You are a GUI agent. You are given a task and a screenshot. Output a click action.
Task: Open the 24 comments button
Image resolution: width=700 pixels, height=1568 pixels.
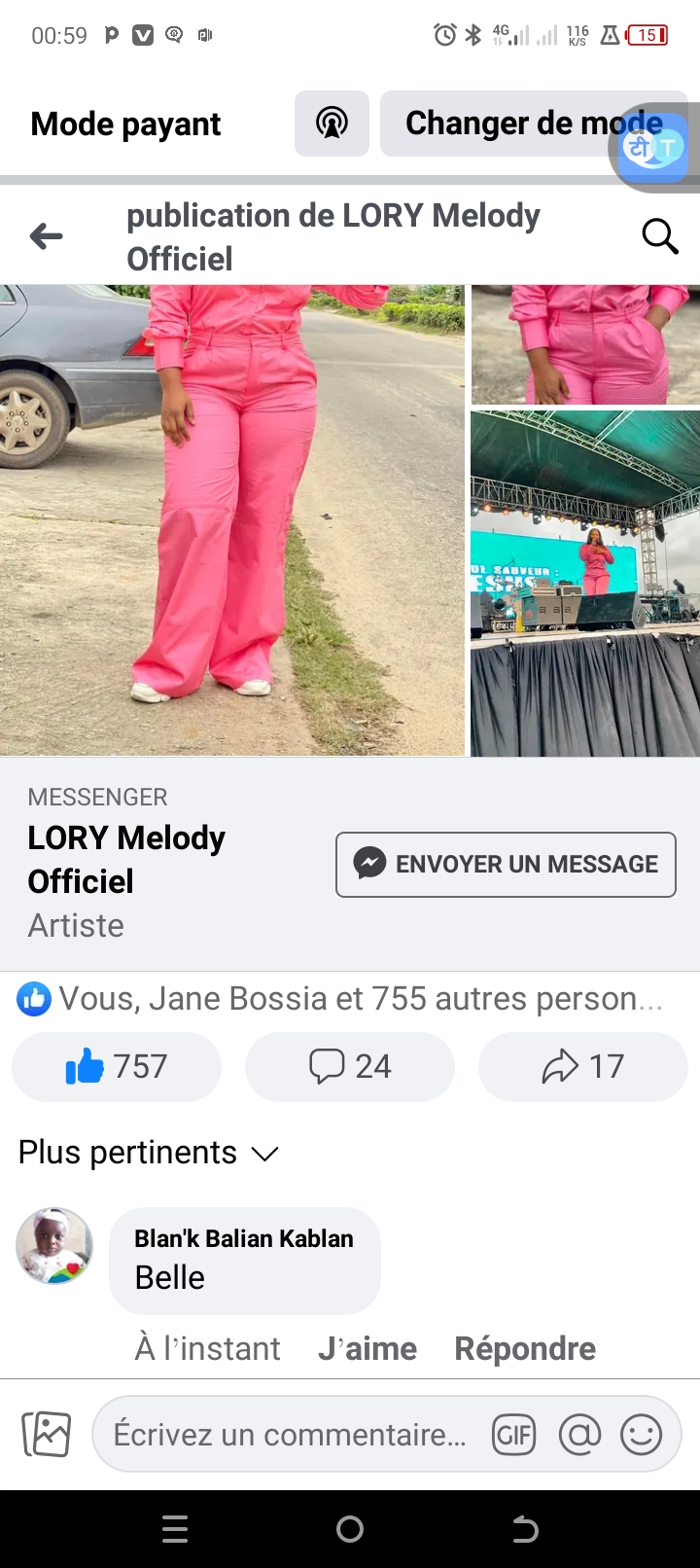coord(350,1067)
